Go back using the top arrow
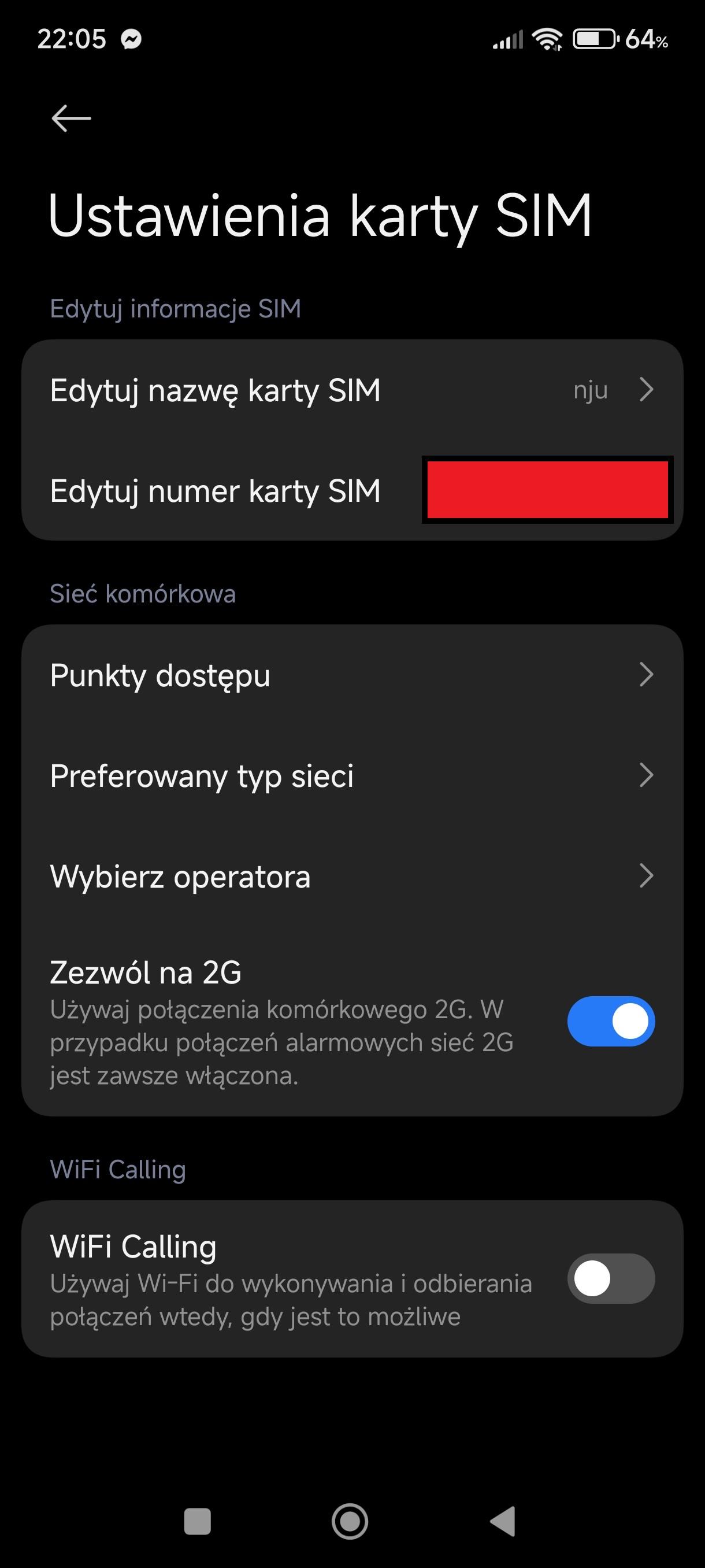Viewport: 705px width, 1568px height. point(71,118)
